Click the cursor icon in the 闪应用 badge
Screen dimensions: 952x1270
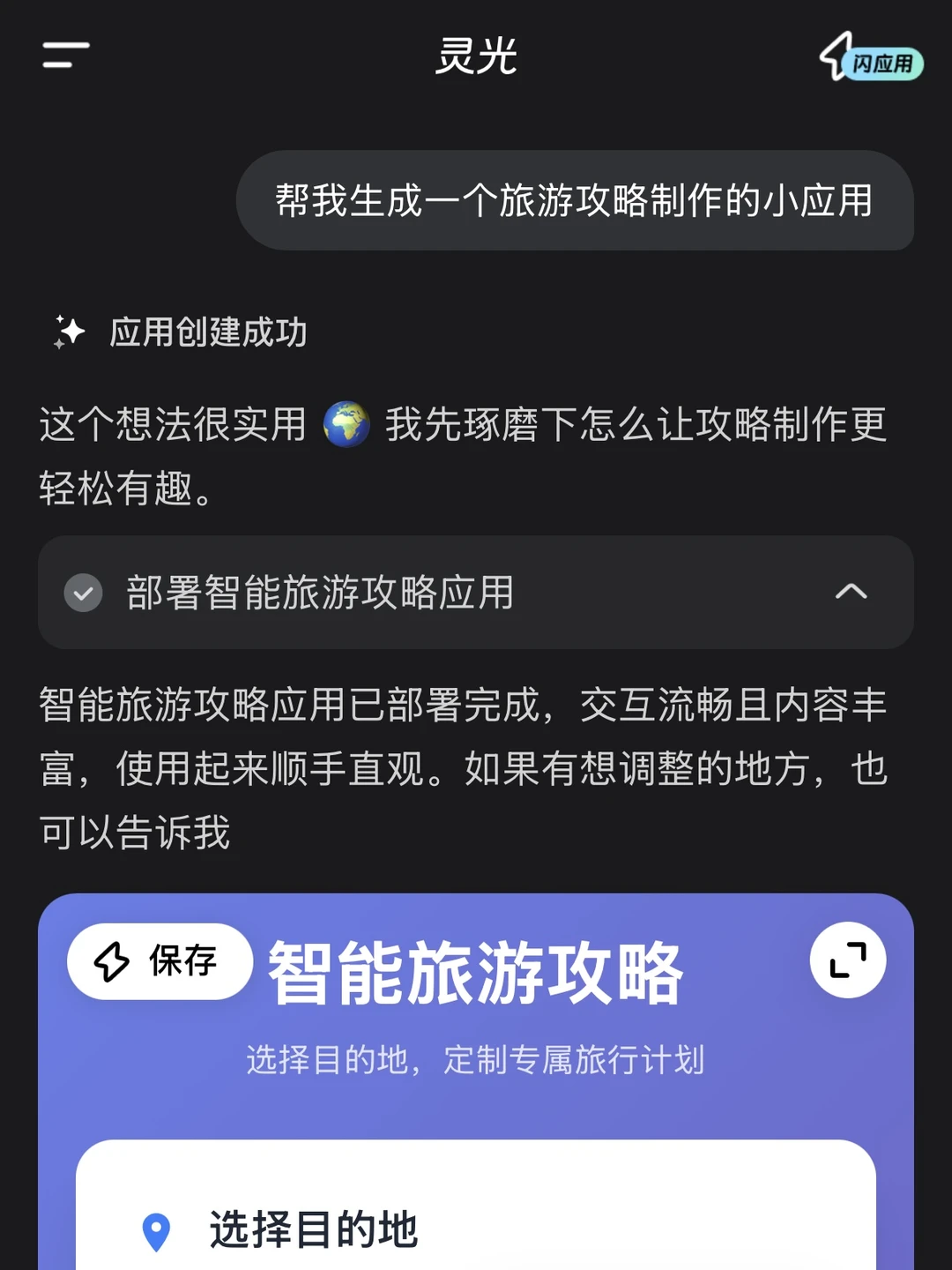coord(837,56)
